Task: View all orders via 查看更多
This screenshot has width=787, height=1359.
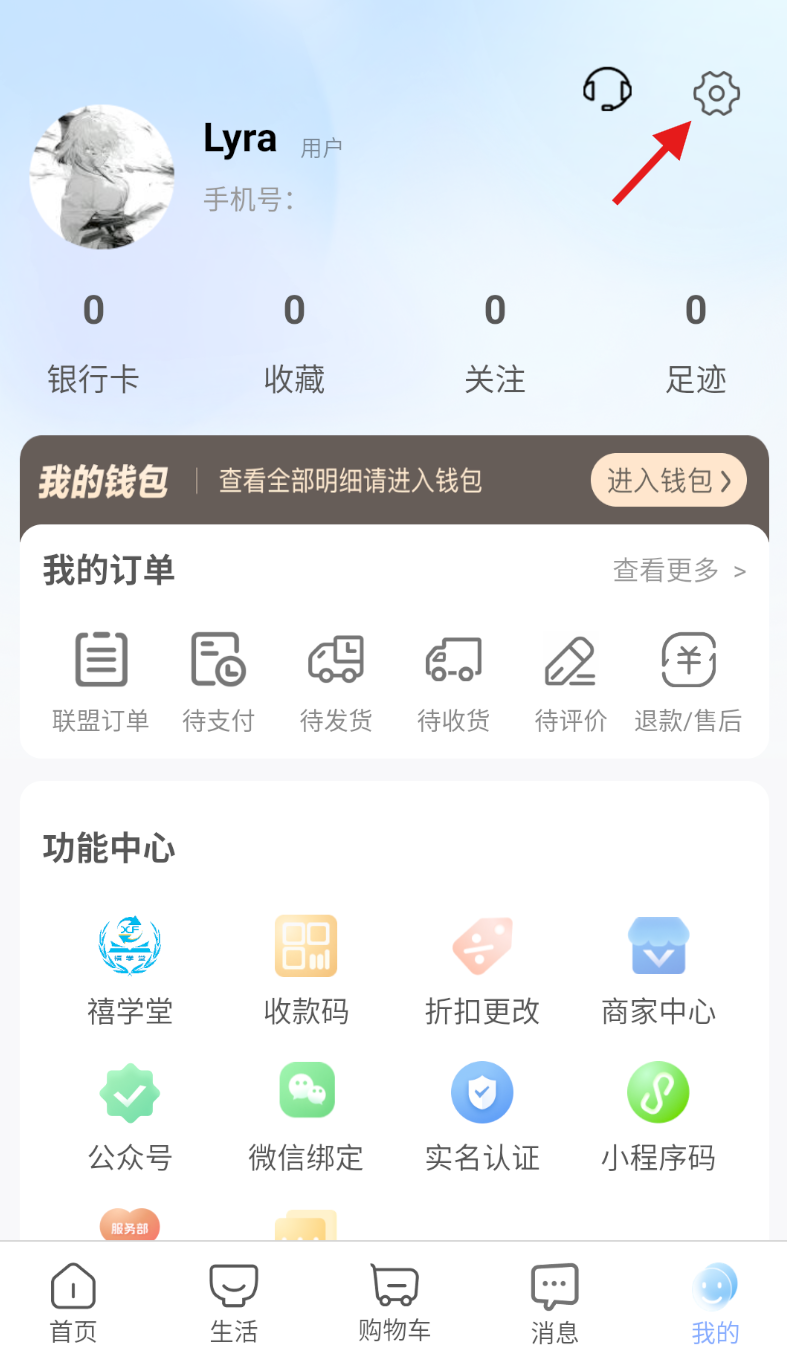Action: click(679, 571)
